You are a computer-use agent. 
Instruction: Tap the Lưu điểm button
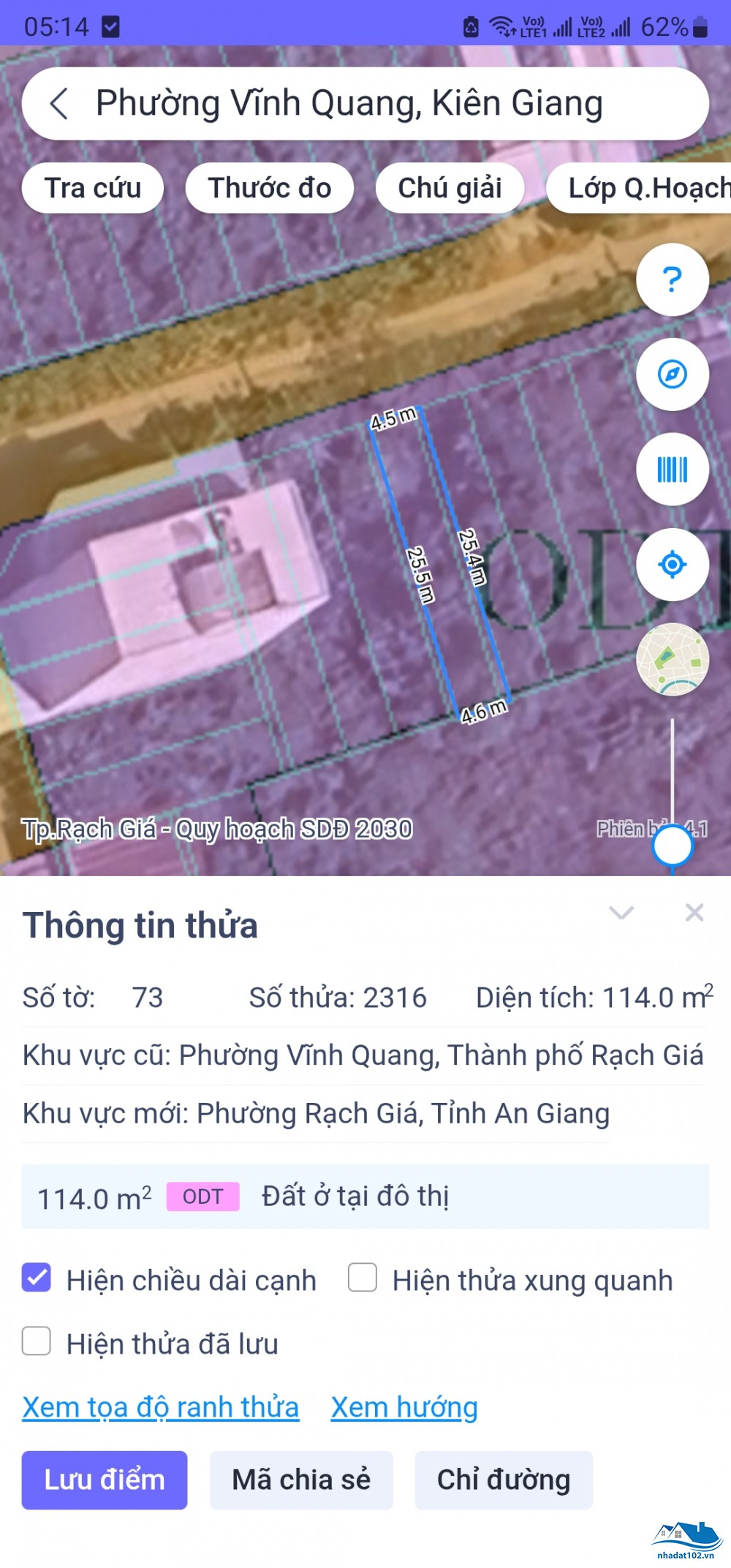105,1480
